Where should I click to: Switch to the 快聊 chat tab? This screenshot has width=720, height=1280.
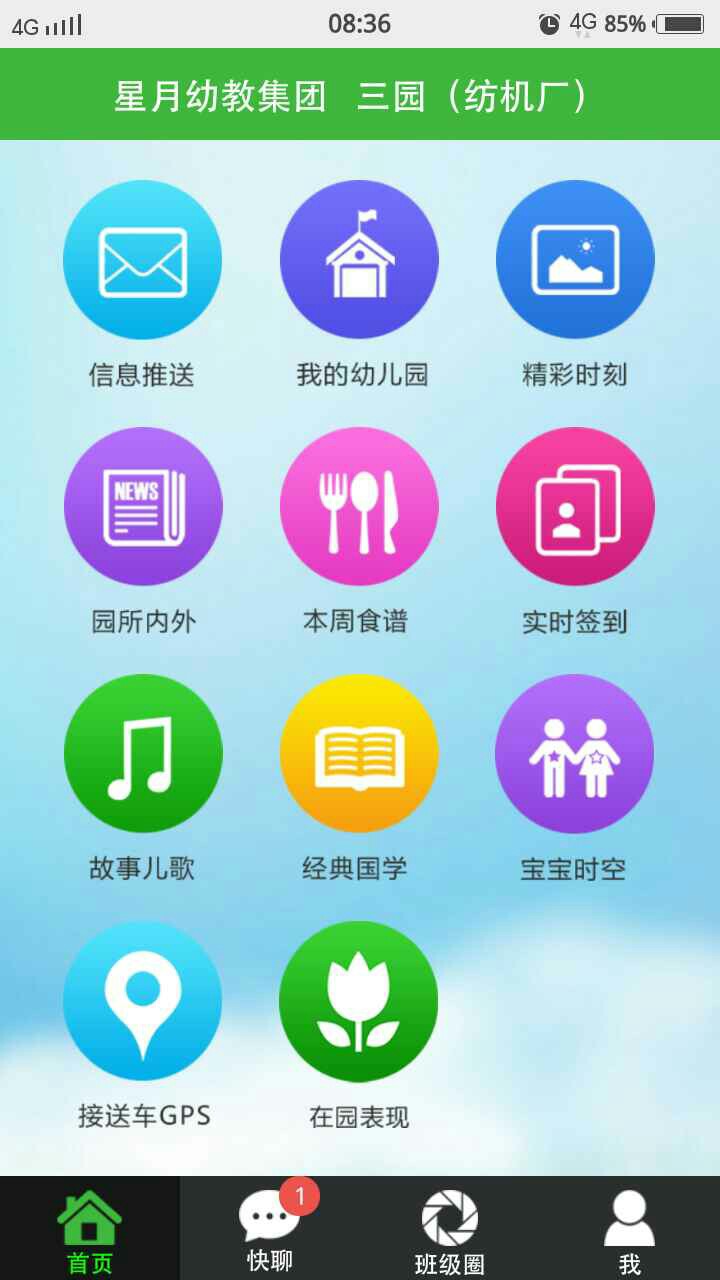(270, 1228)
